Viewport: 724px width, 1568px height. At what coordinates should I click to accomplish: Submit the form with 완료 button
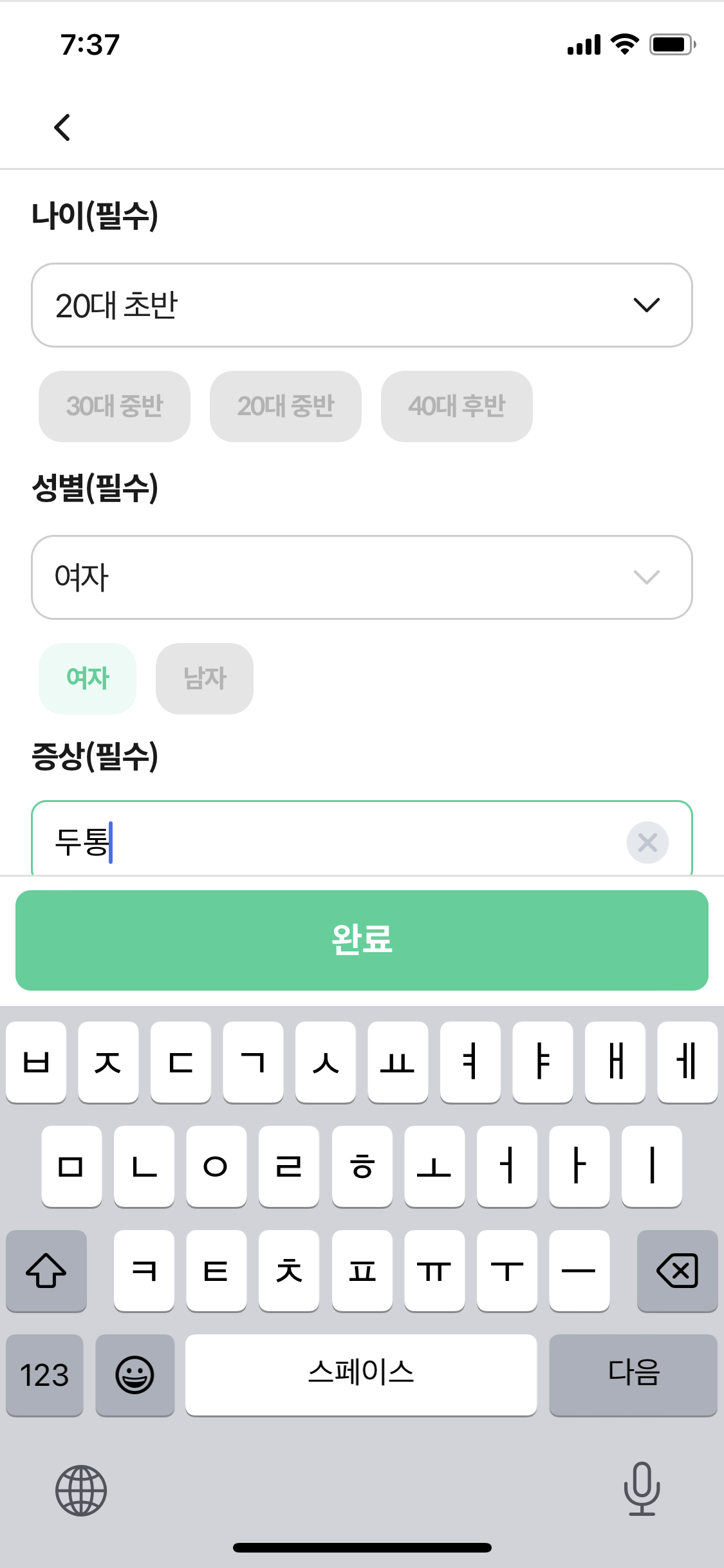click(362, 940)
